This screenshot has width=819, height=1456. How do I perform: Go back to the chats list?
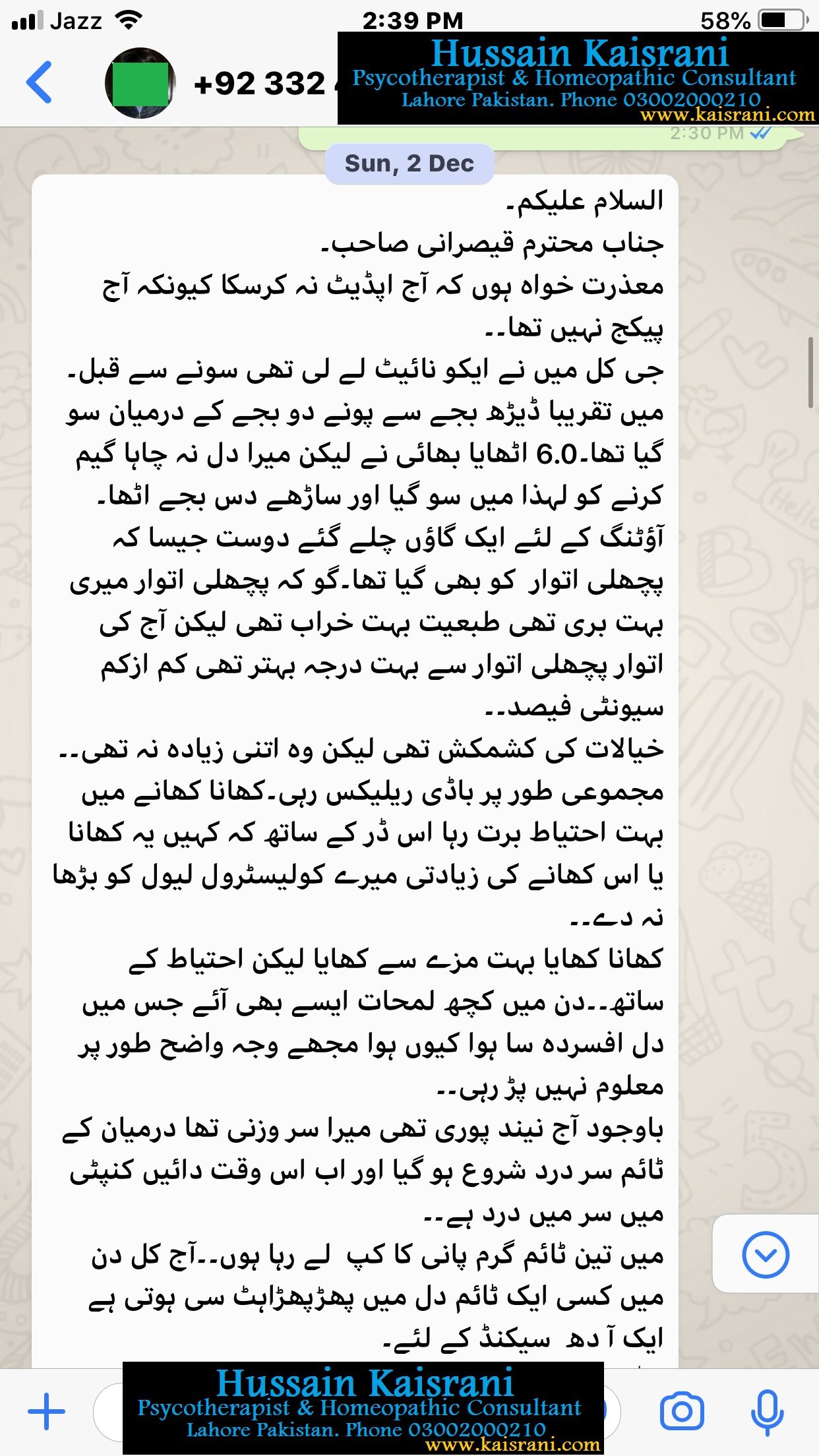coord(39,82)
